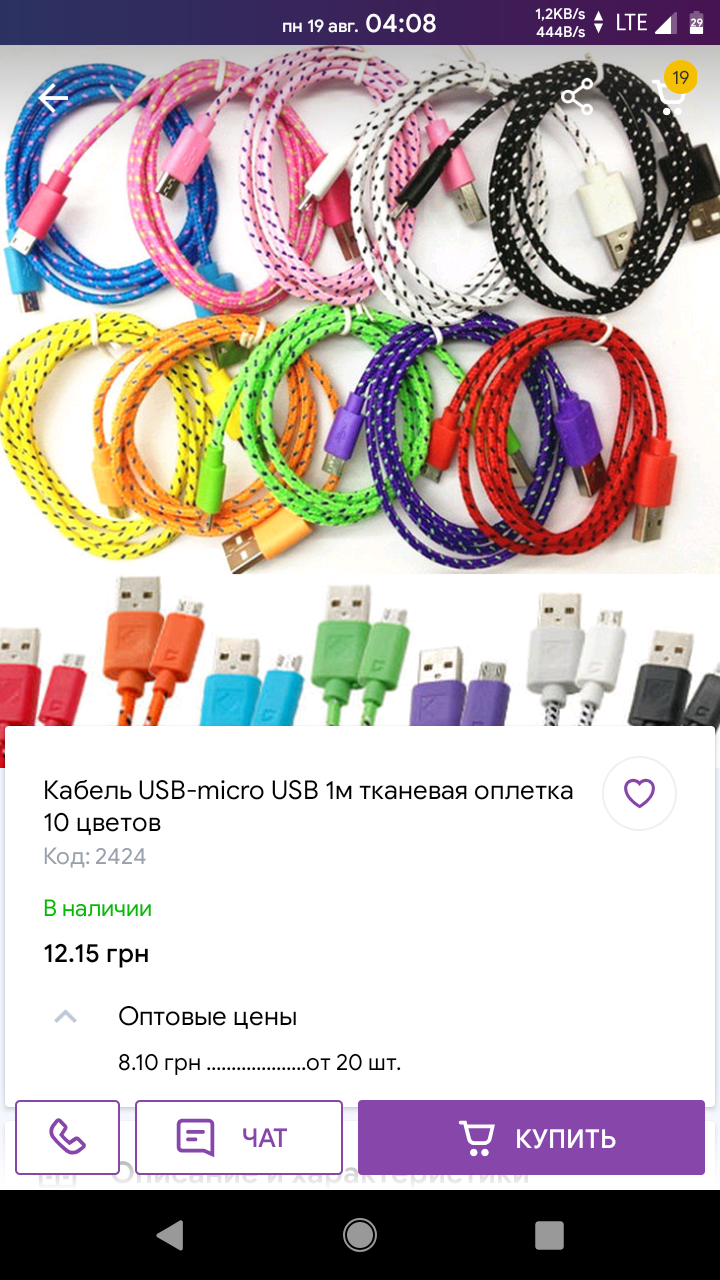Go back using the top-left arrow

54,97
